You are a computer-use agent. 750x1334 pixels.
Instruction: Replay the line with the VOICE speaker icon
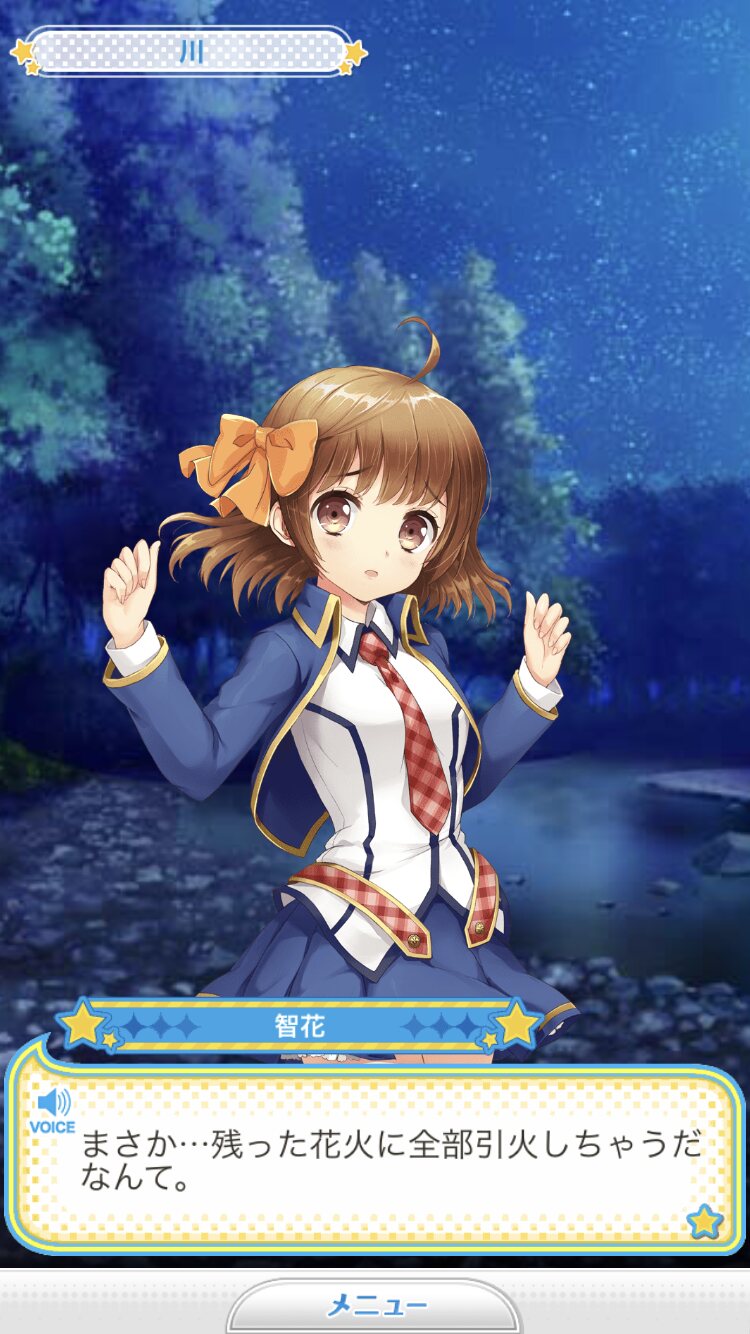coord(52,1110)
